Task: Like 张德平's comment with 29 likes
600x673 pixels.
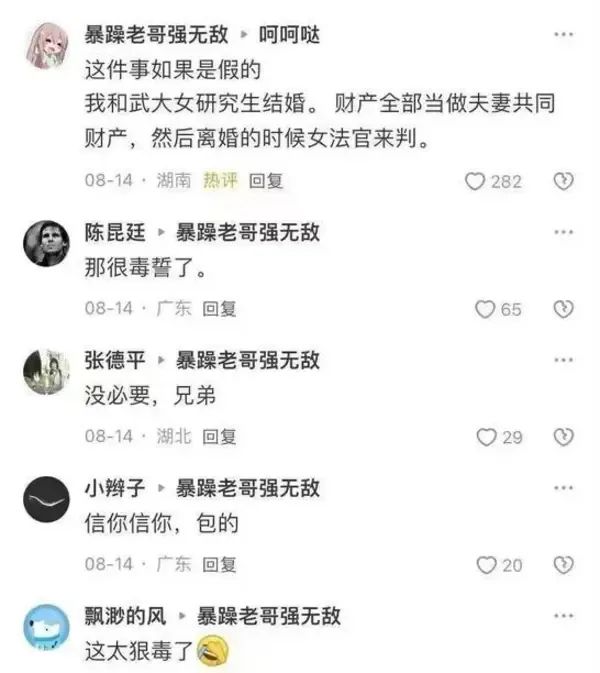Action: [x=486, y=437]
